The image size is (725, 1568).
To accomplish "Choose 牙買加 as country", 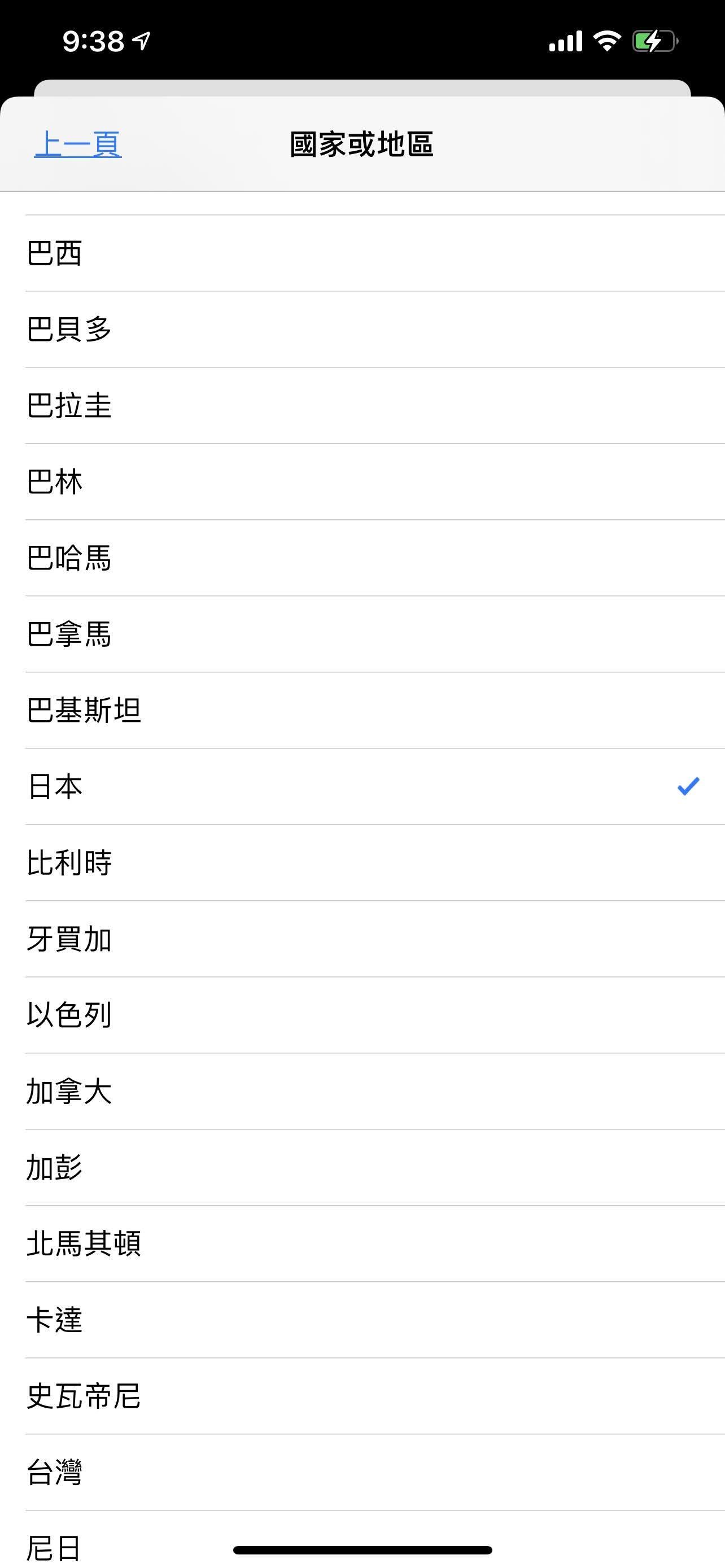I will tap(362, 939).
